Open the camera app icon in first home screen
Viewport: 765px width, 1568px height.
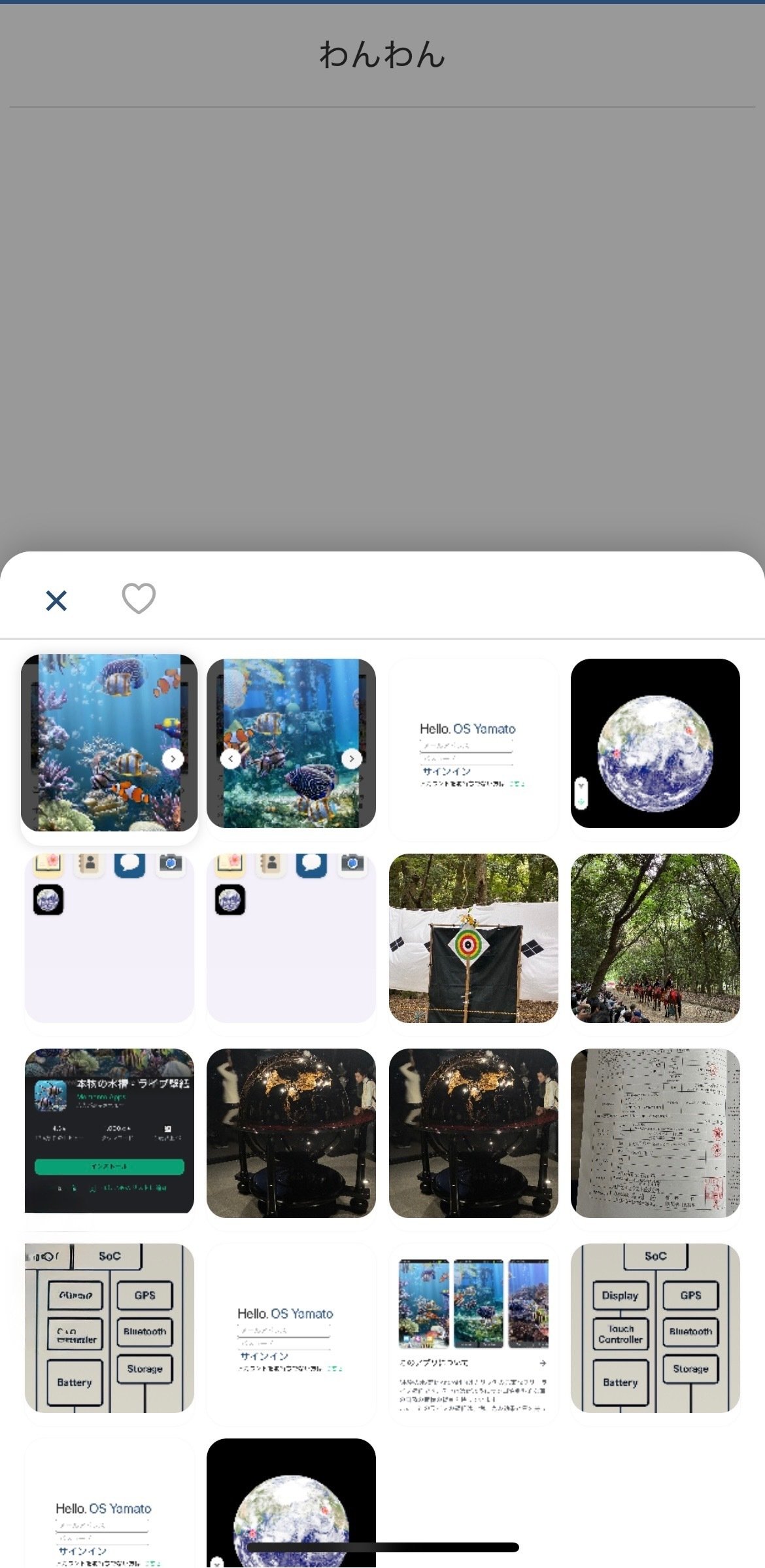point(171,863)
